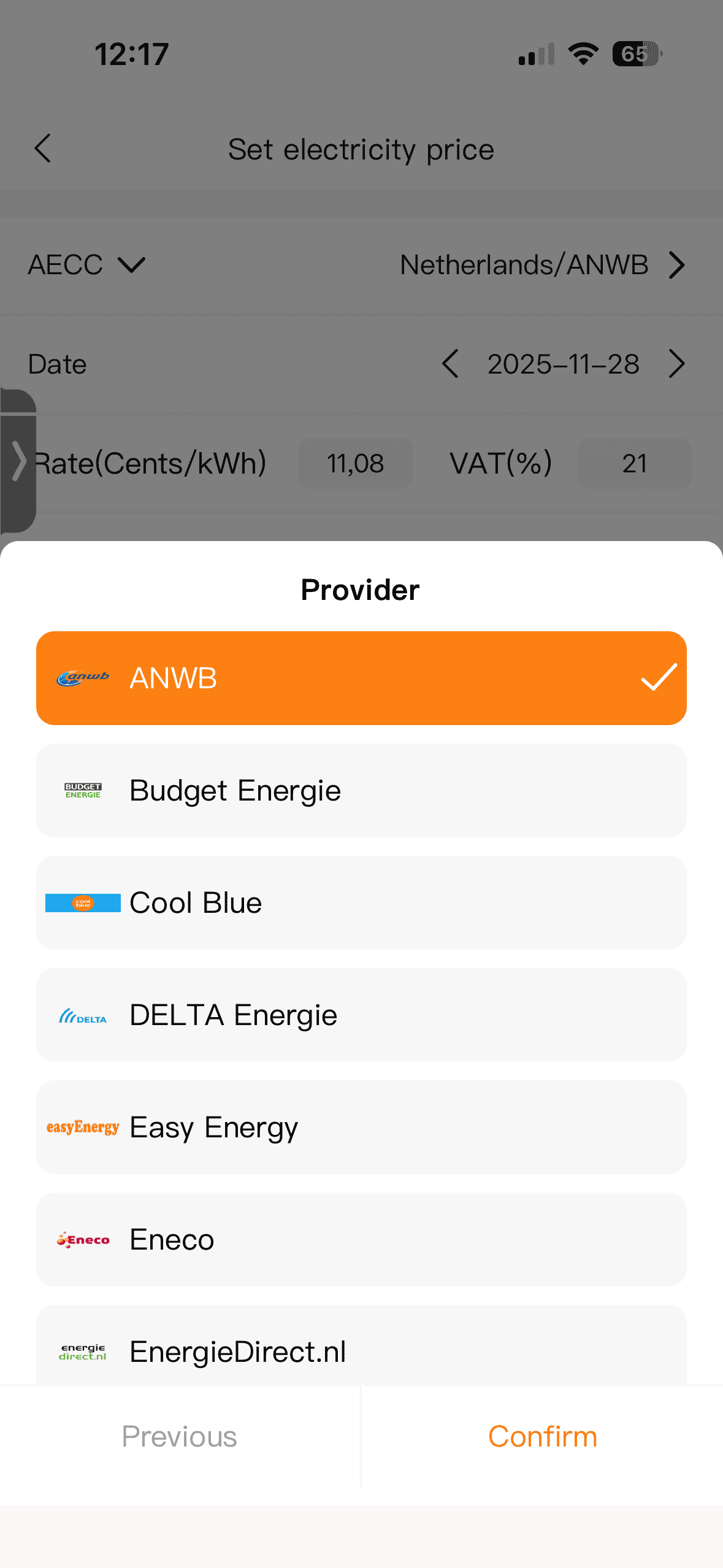Pick EnergieDirect.nl provider
The height and width of the screenshot is (1568, 723).
tap(361, 1350)
